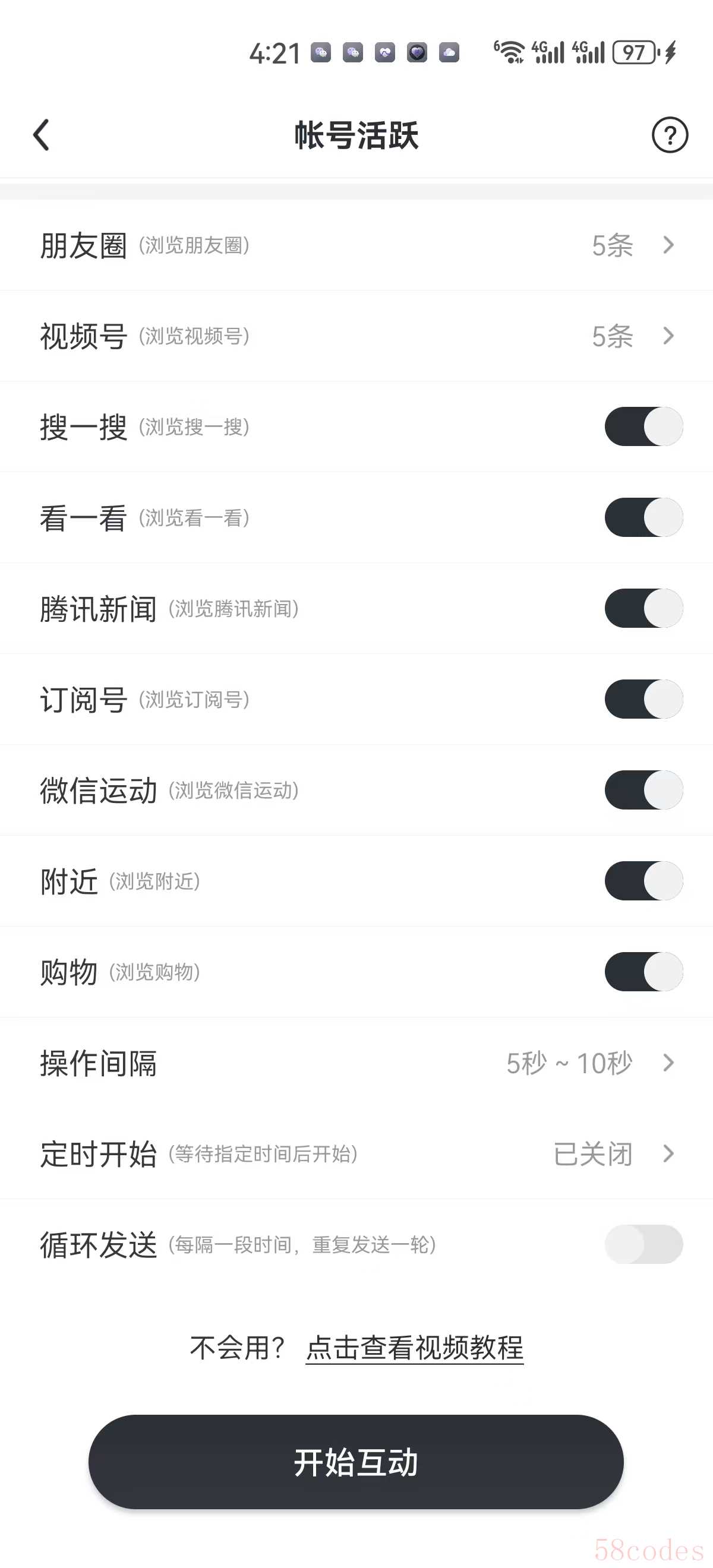713x1568 pixels.
Task: Open the help question mark icon
Action: (670, 134)
